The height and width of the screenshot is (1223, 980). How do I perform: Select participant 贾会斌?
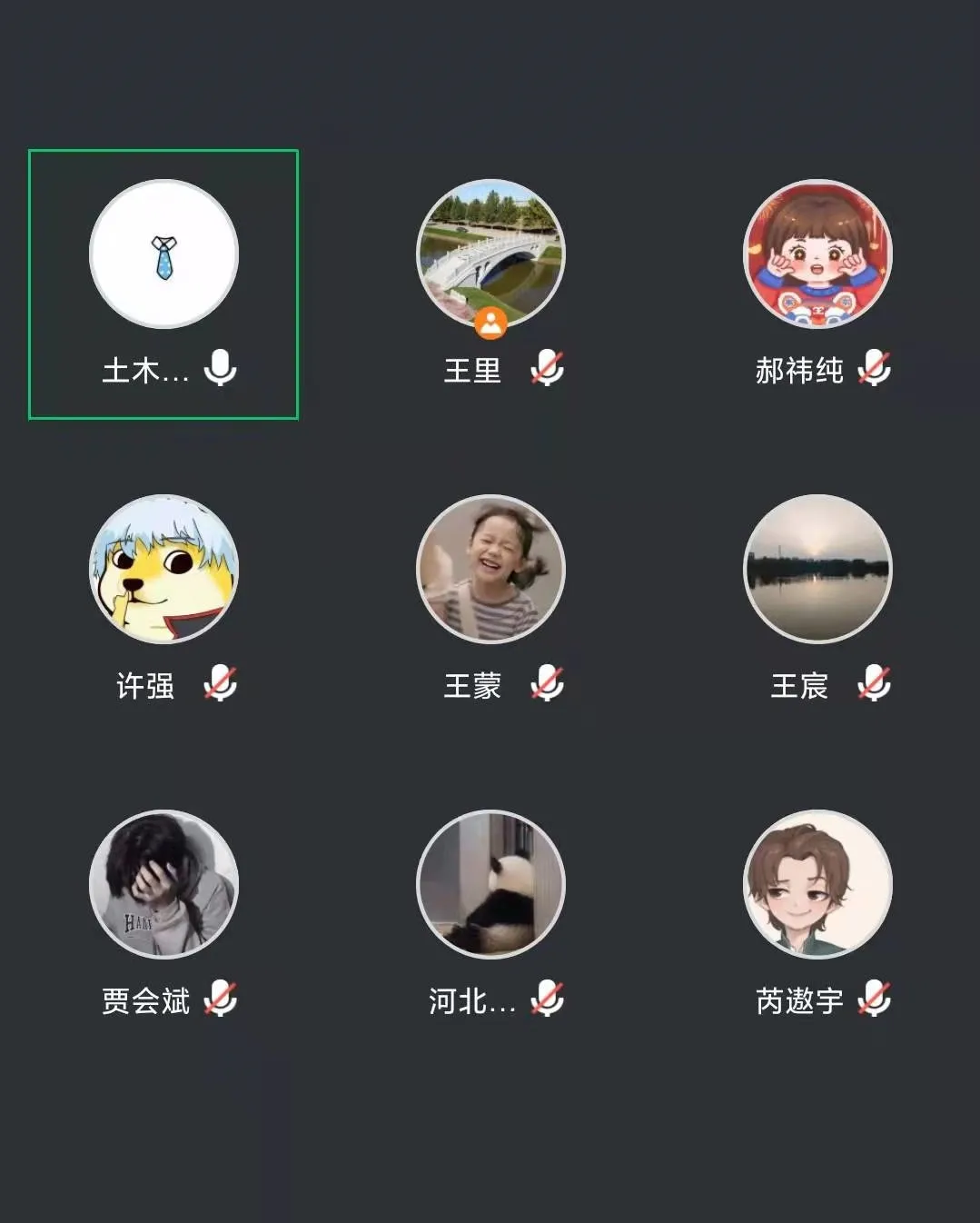click(x=163, y=884)
